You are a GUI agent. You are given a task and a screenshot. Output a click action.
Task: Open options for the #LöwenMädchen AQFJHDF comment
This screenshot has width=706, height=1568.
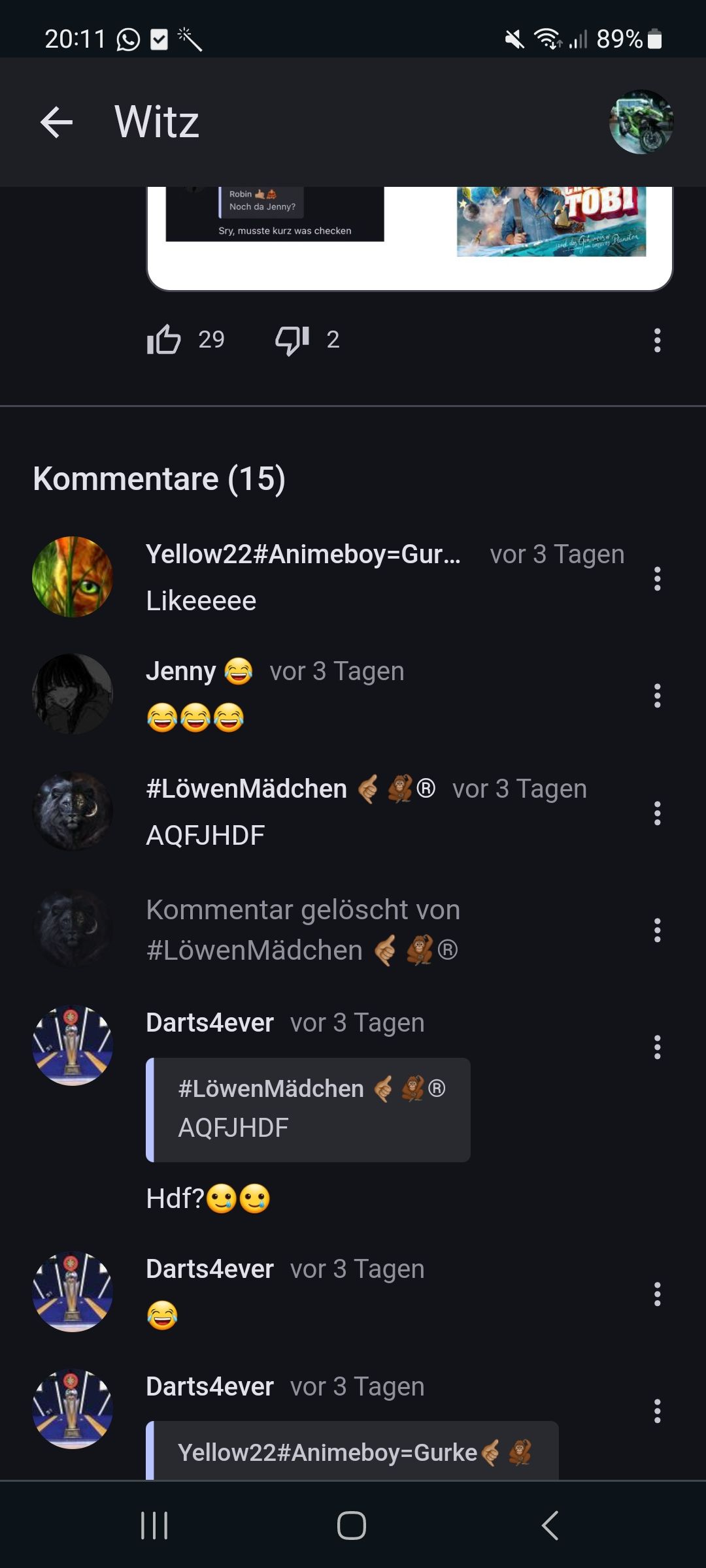657,813
